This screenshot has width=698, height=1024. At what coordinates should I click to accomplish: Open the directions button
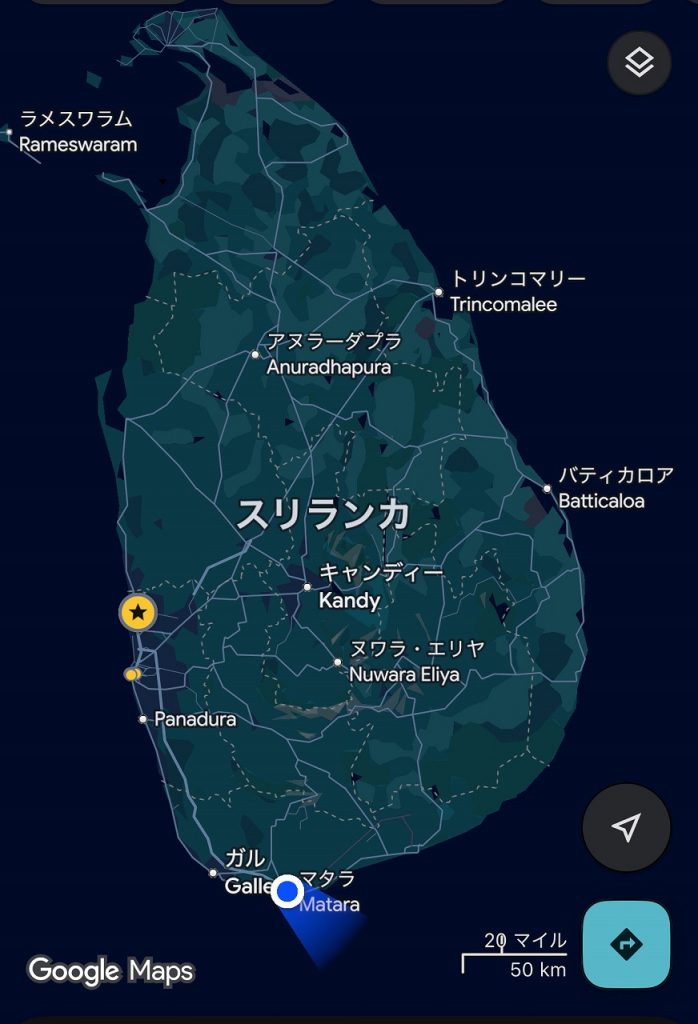(x=626, y=944)
